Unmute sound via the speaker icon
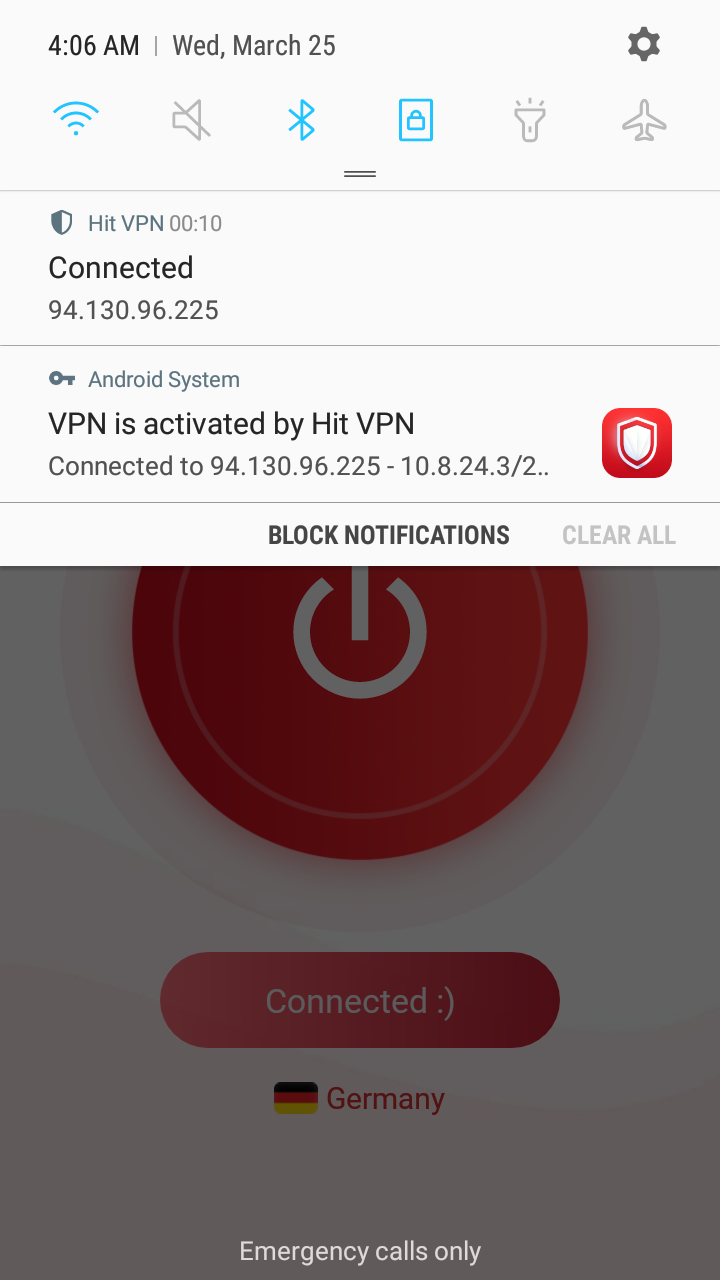This screenshot has height=1280, width=720. click(x=189, y=118)
